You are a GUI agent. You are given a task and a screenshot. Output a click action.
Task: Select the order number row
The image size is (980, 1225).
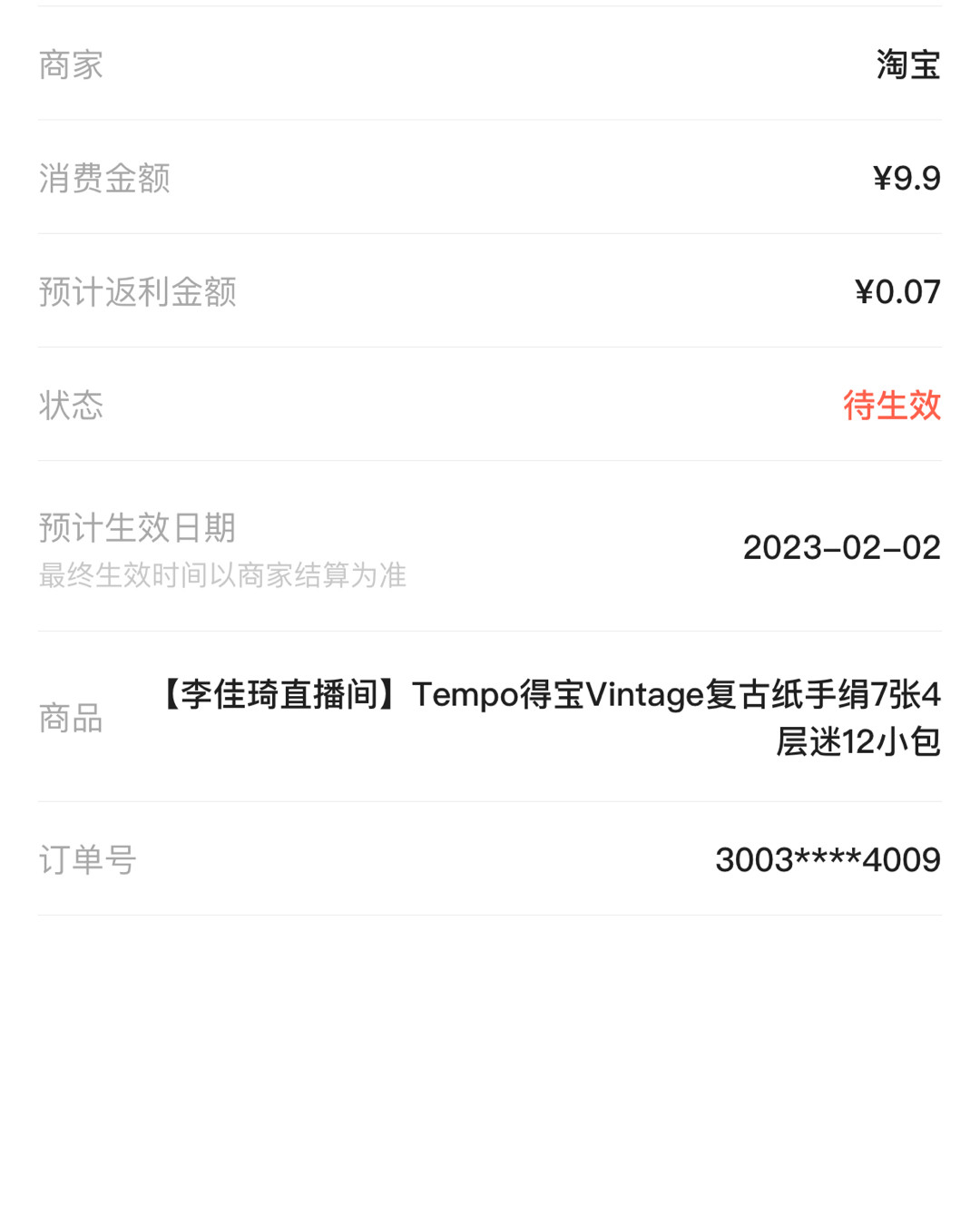tap(490, 859)
